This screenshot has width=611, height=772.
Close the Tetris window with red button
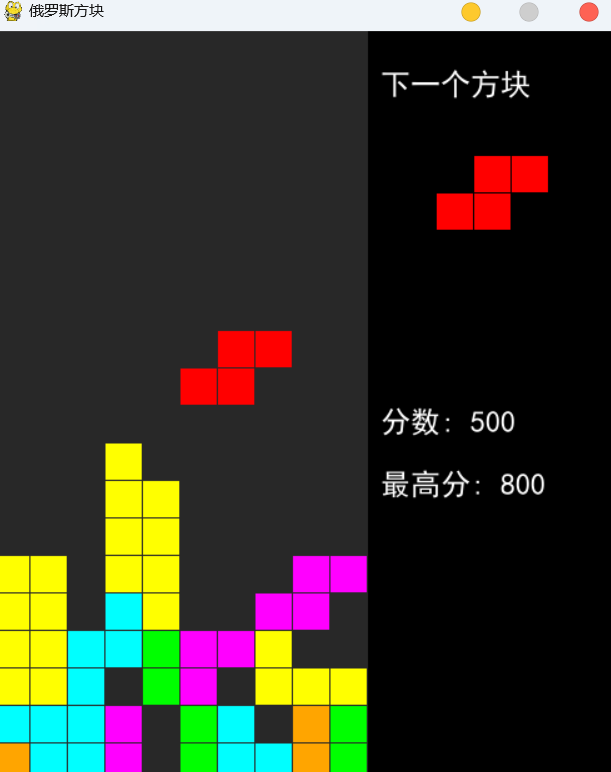click(x=588, y=12)
